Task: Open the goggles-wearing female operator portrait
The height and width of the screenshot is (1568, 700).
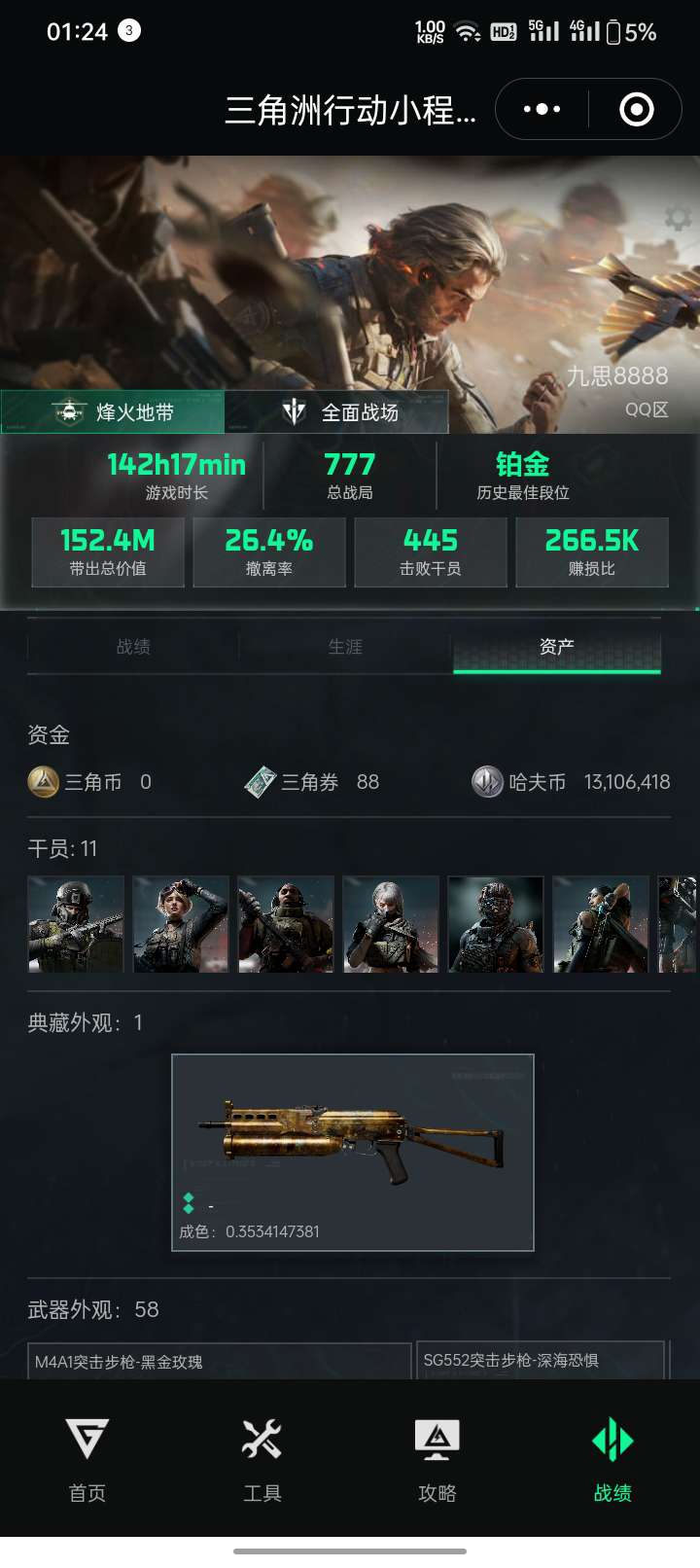Action: 181,924
